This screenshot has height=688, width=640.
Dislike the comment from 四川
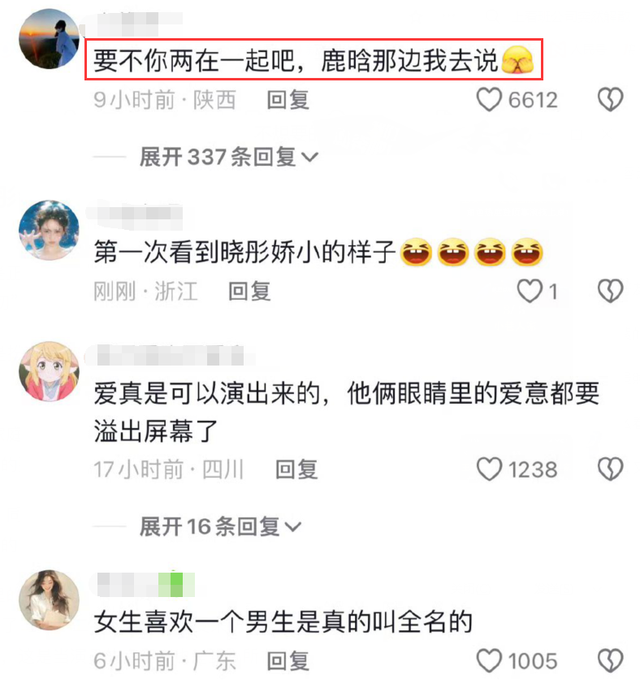(610, 468)
